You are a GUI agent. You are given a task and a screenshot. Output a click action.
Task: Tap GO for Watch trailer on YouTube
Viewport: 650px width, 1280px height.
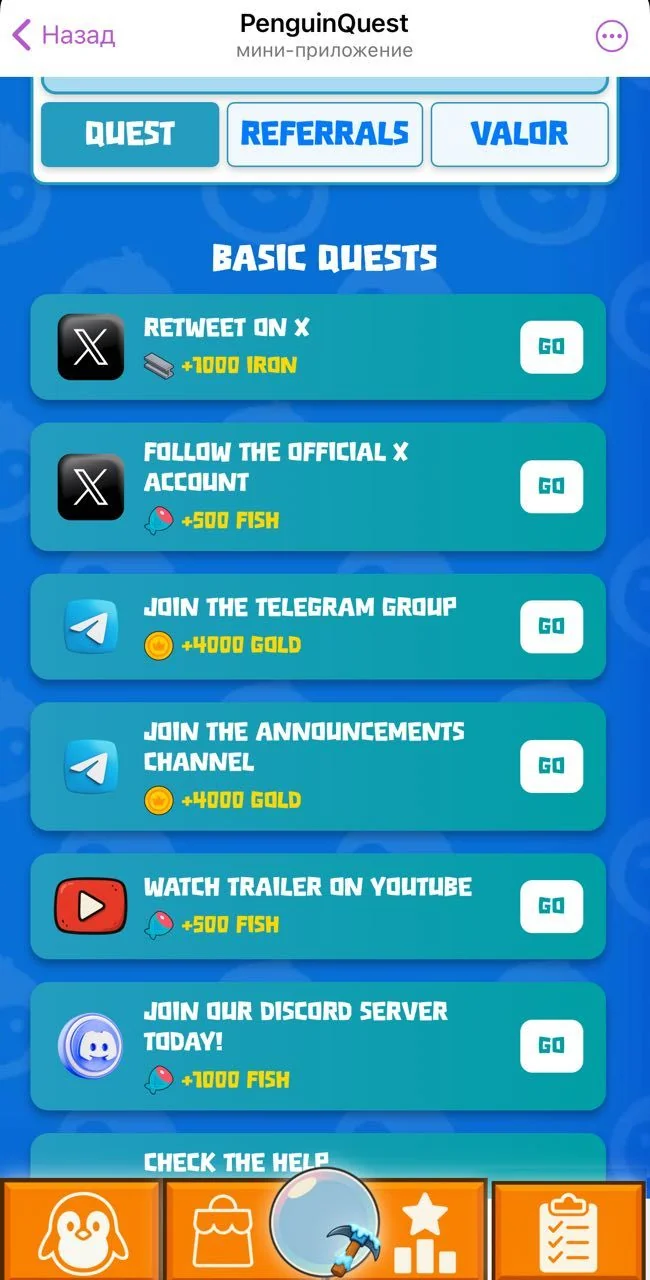(552, 906)
